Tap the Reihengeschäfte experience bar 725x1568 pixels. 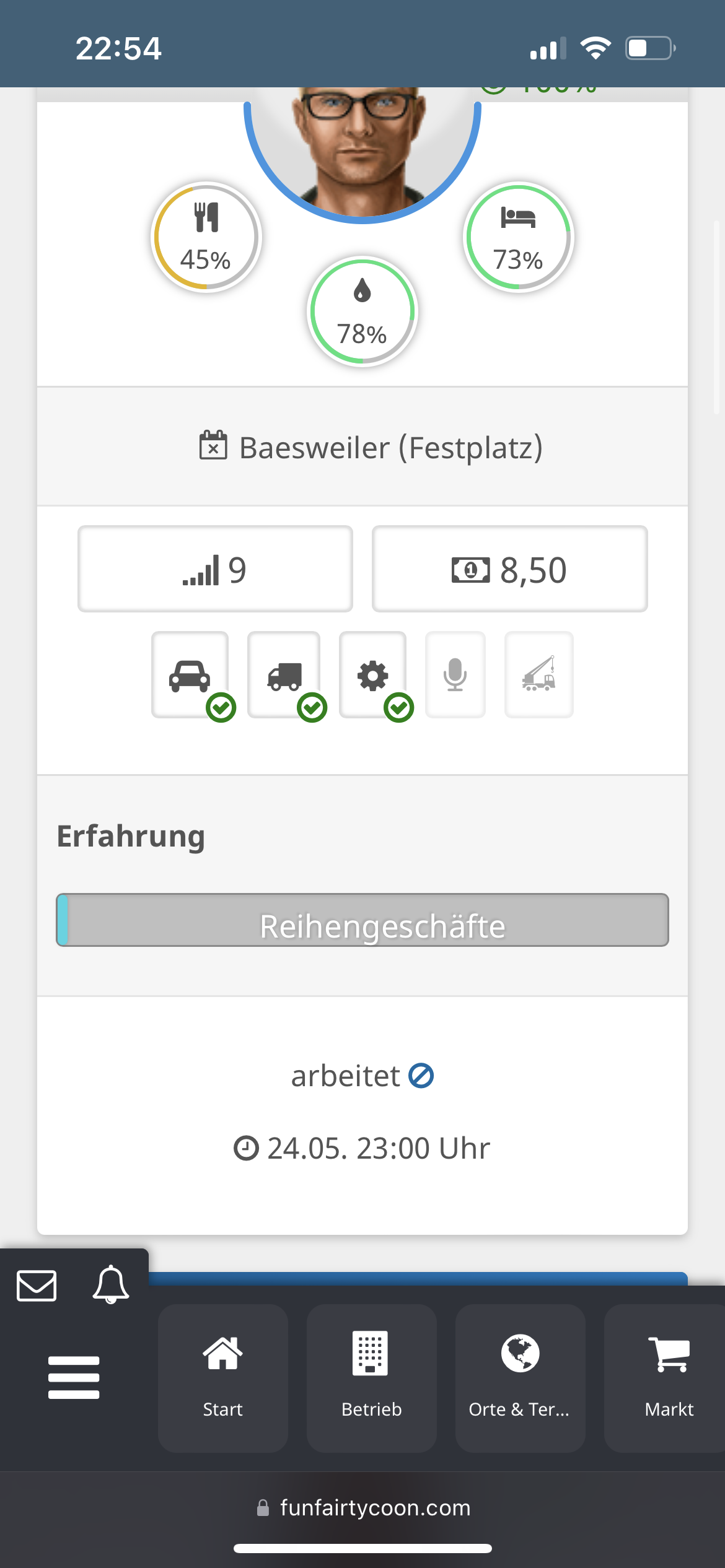click(362, 920)
